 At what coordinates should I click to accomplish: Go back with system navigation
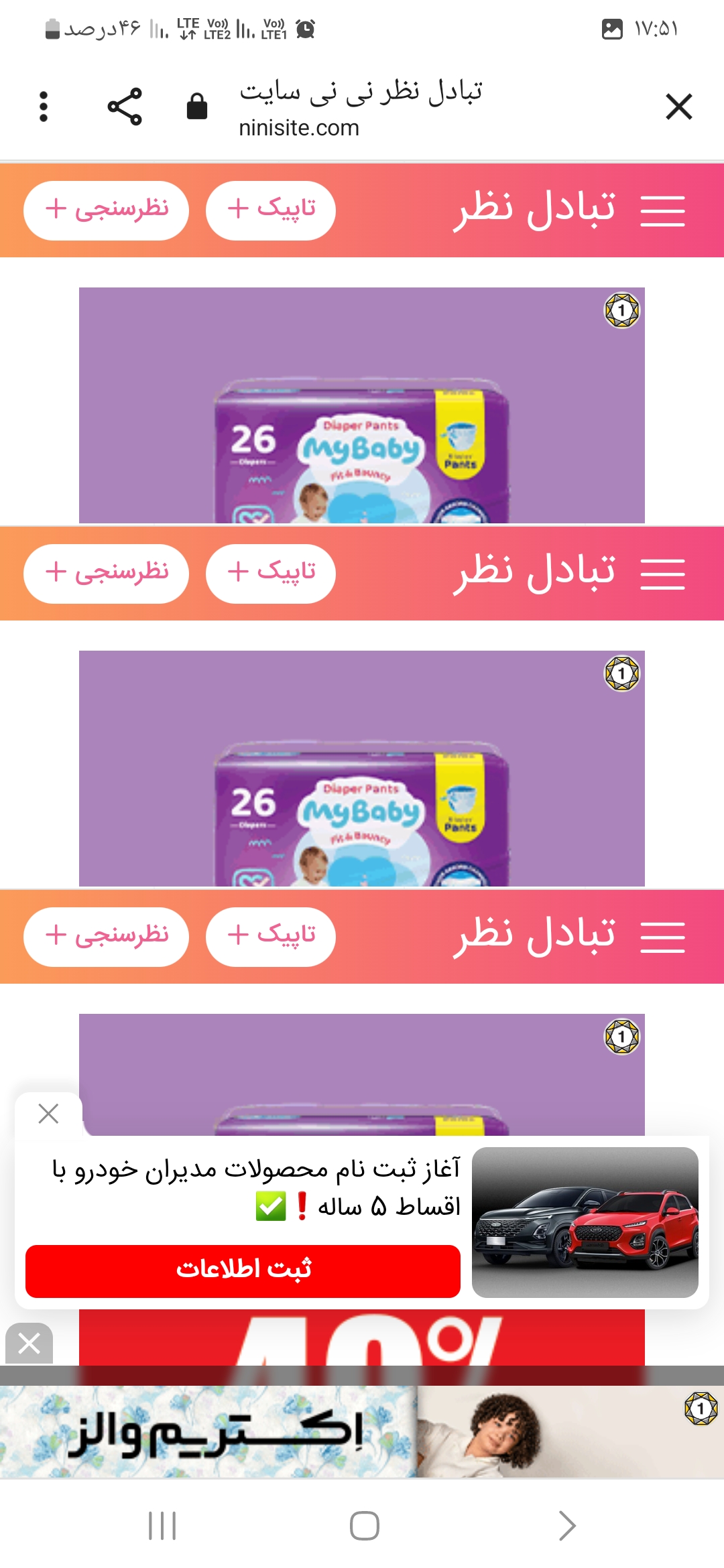(x=567, y=1526)
